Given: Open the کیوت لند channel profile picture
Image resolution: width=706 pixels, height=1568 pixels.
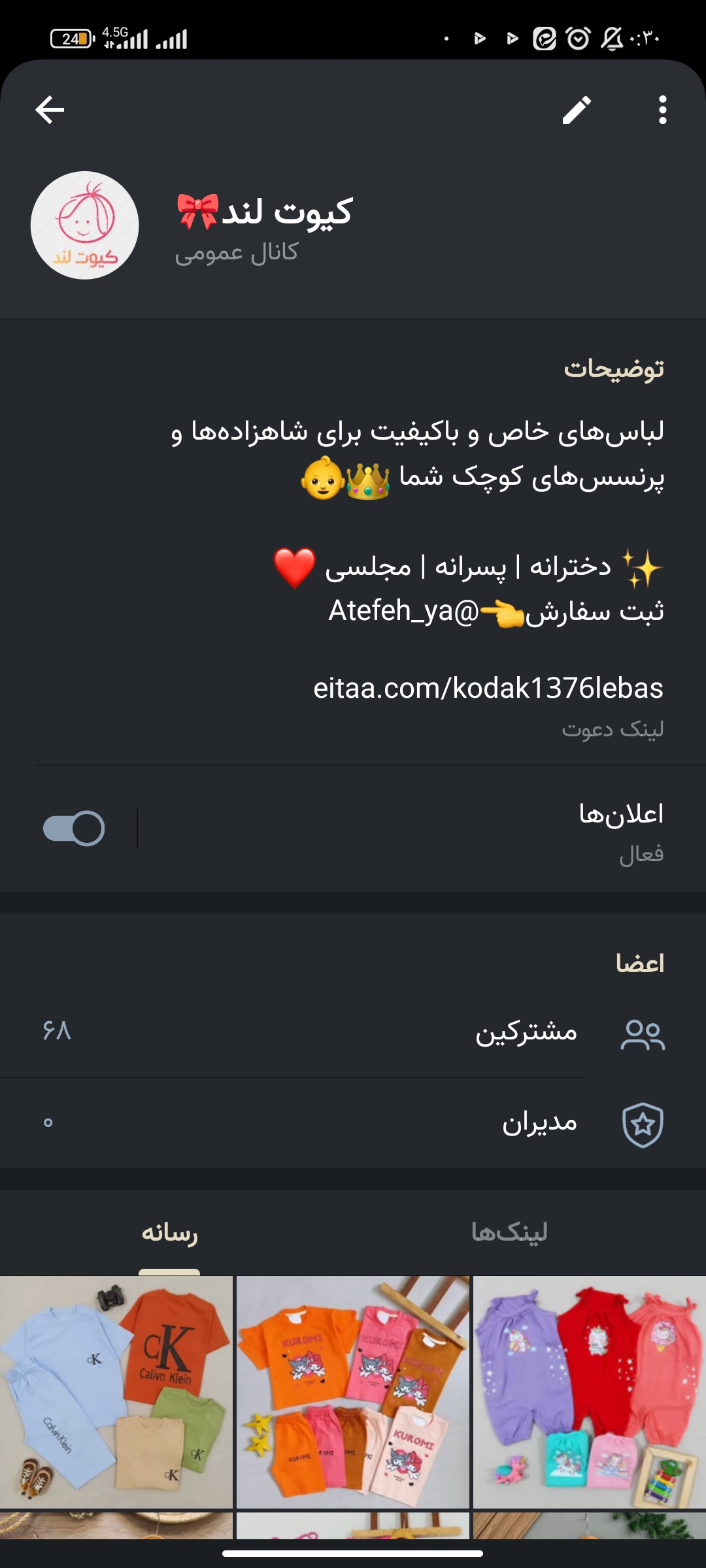Looking at the screenshot, I should [x=85, y=225].
